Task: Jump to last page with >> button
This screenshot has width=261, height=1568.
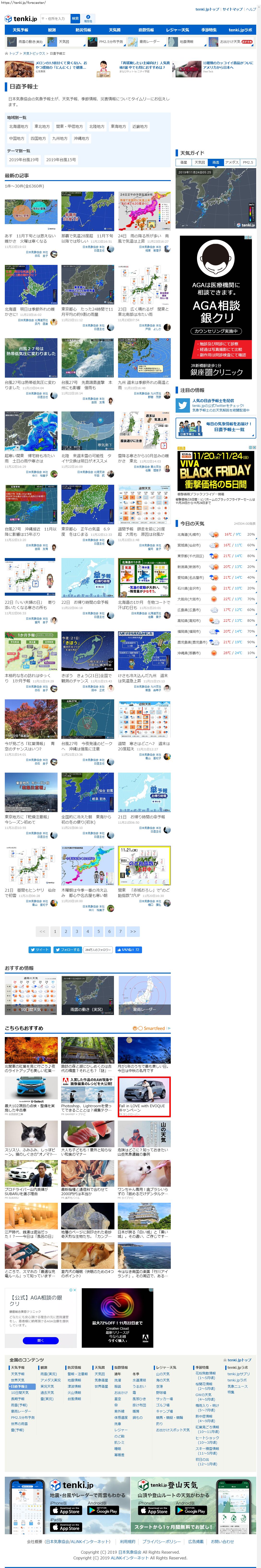Action: (x=133, y=931)
